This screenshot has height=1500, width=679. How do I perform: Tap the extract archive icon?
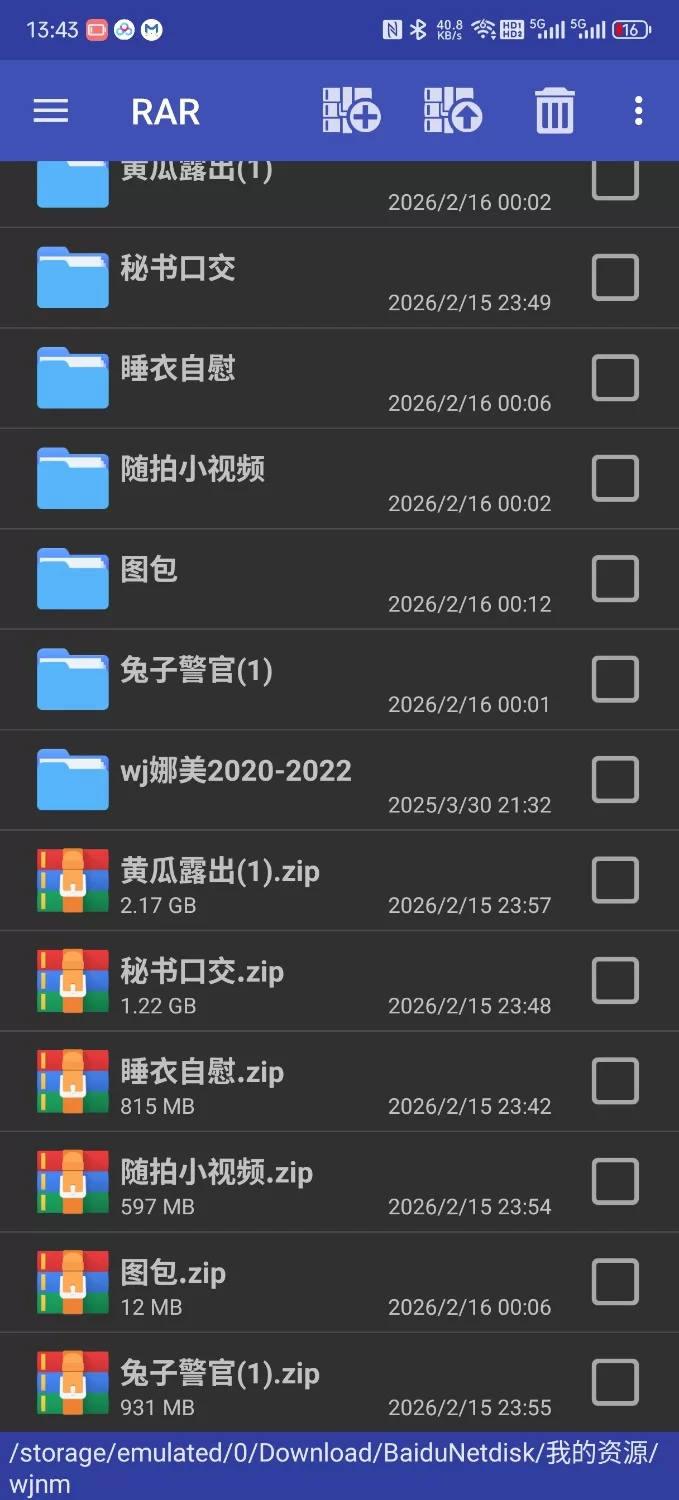(452, 111)
